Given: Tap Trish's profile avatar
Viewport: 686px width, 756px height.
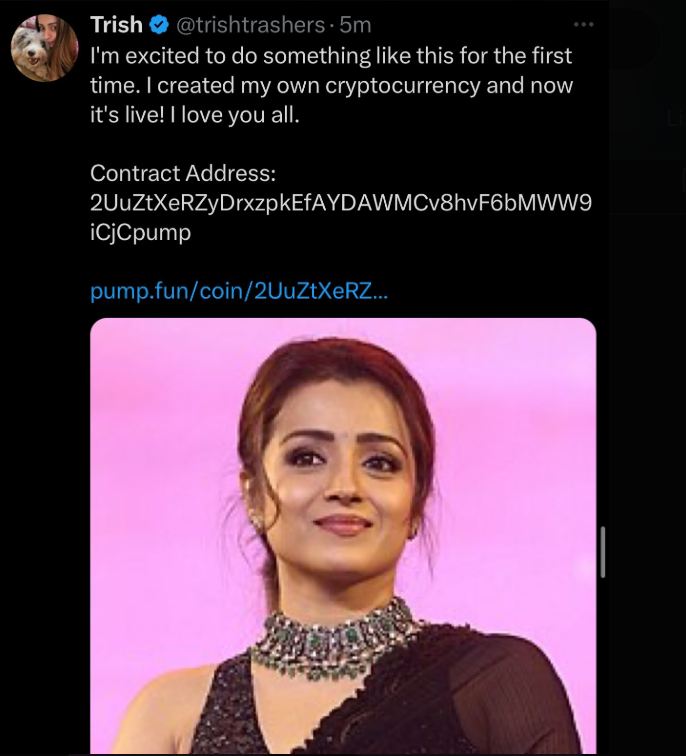Looking at the screenshot, I should tap(45, 47).
